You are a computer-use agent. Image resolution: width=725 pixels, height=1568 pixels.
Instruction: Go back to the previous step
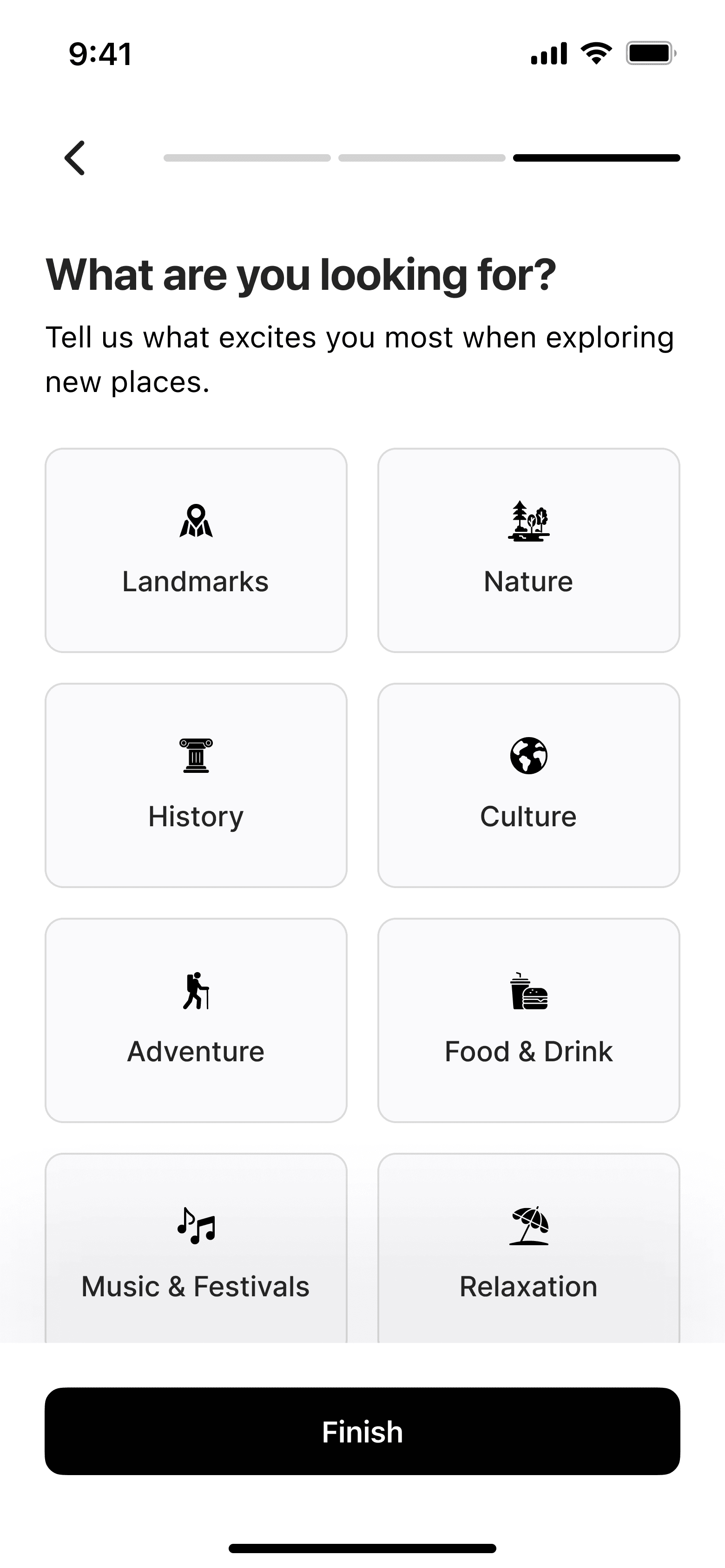[x=75, y=158]
